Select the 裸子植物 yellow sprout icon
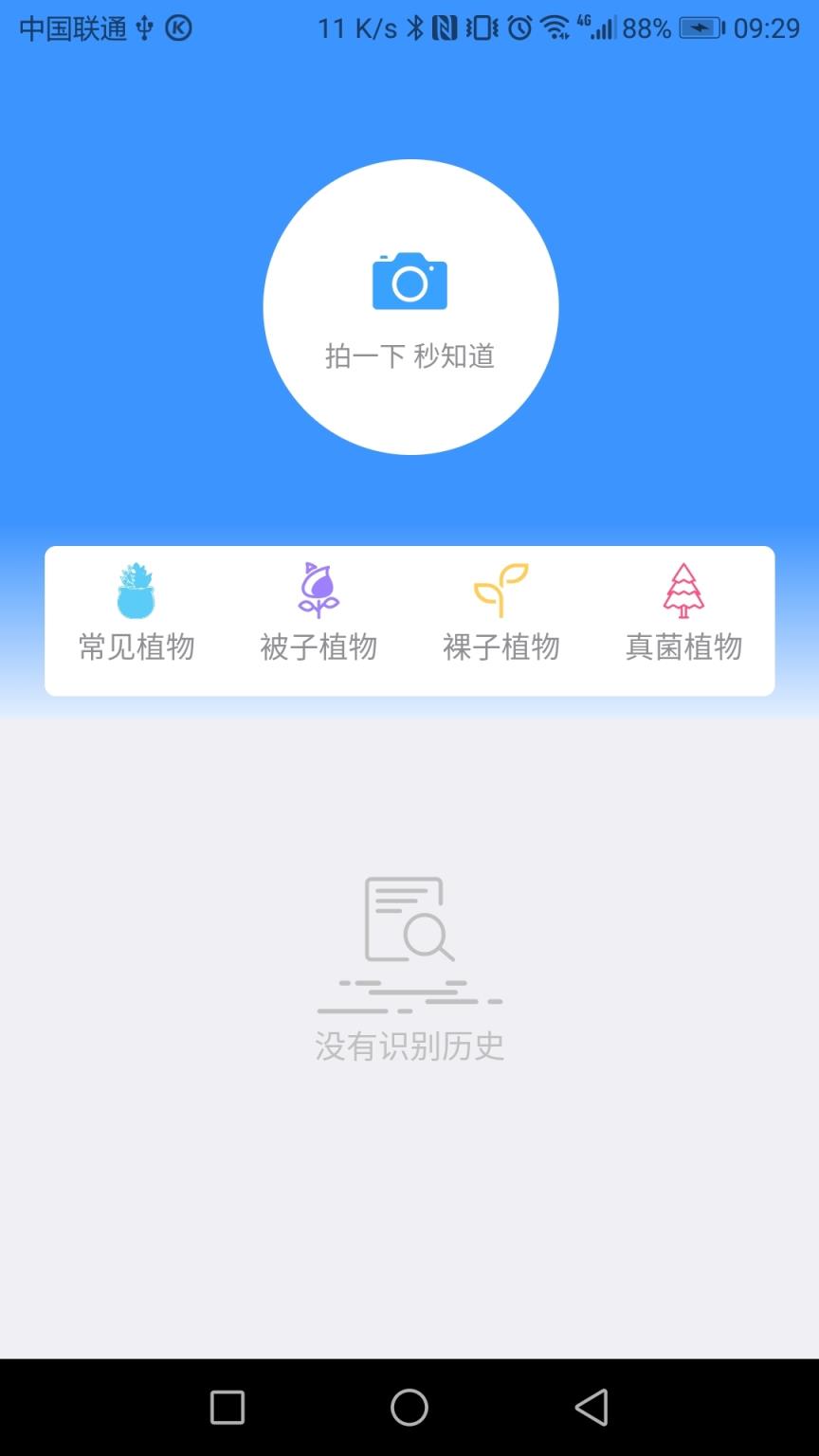819x1456 pixels. 501,590
